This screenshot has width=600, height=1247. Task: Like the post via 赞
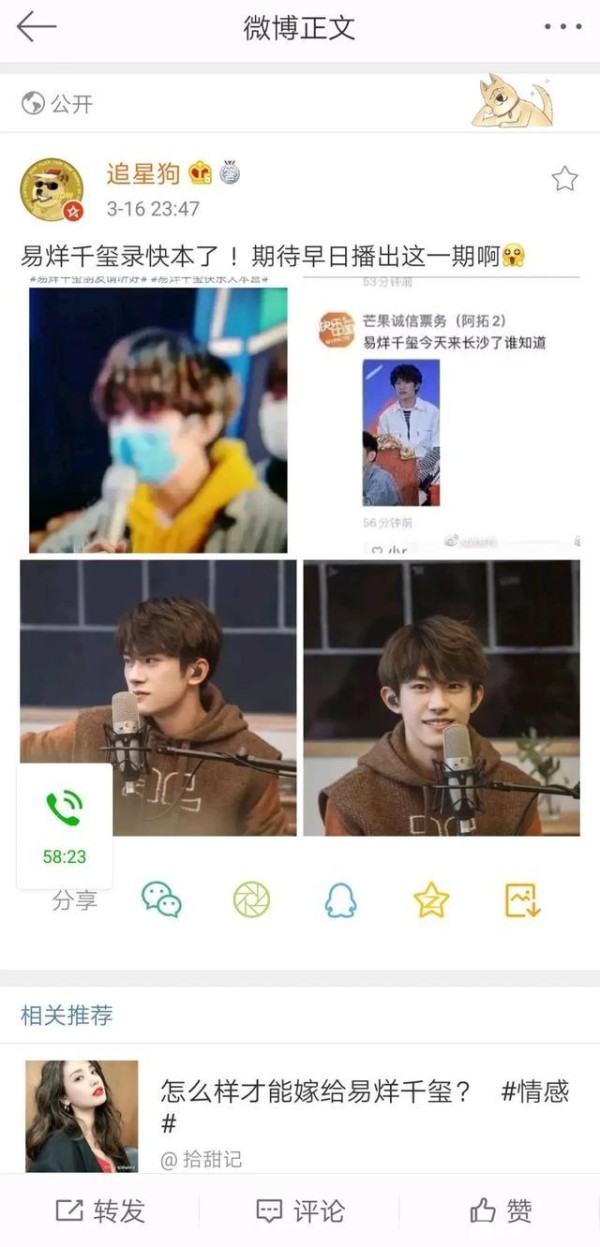(500, 1211)
